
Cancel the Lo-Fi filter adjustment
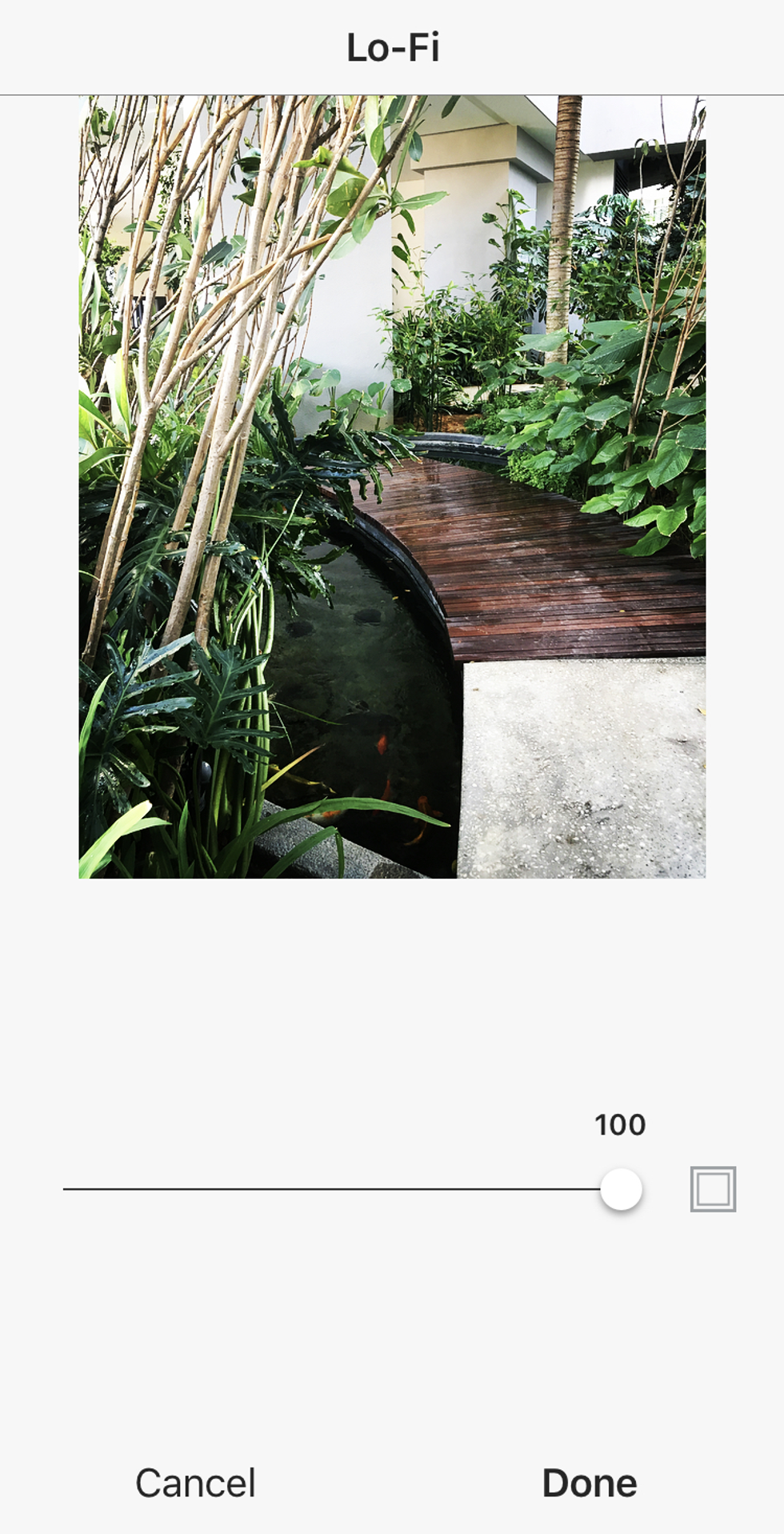tap(195, 1483)
